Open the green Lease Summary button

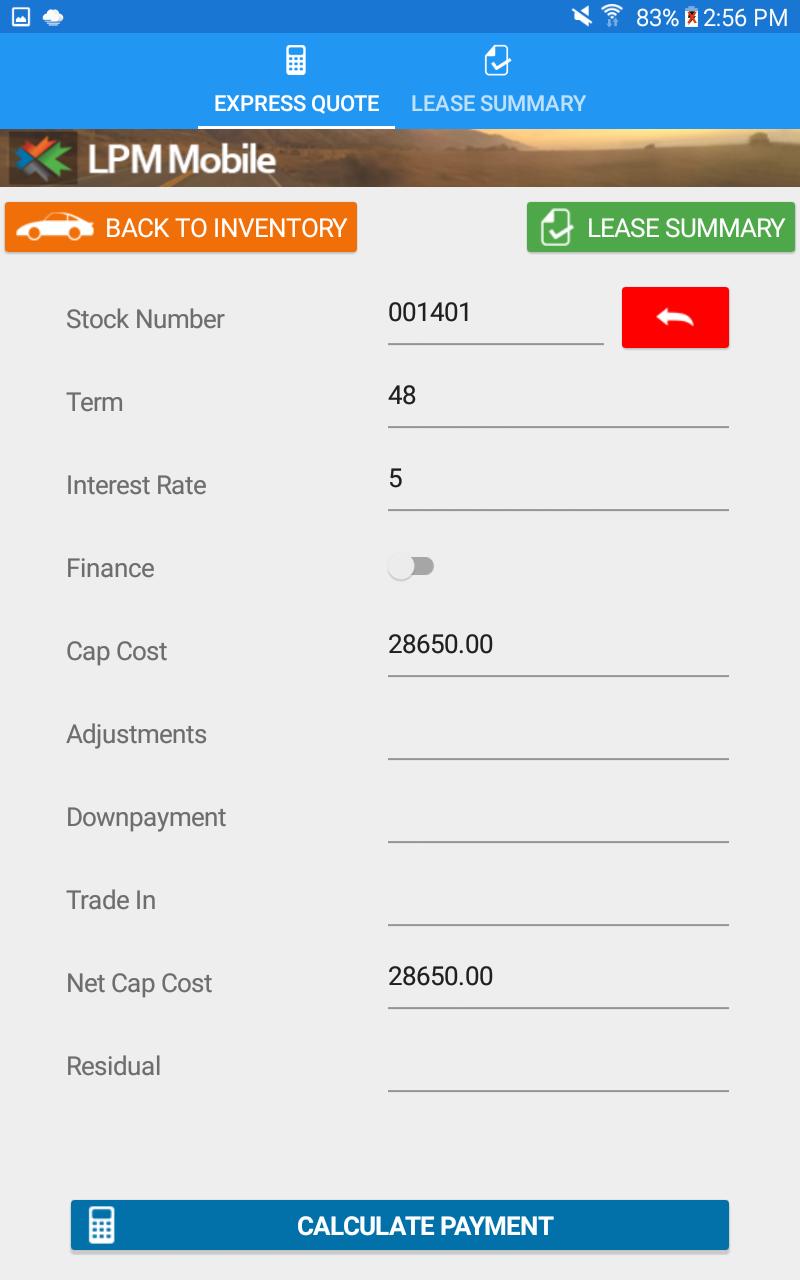pos(660,226)
